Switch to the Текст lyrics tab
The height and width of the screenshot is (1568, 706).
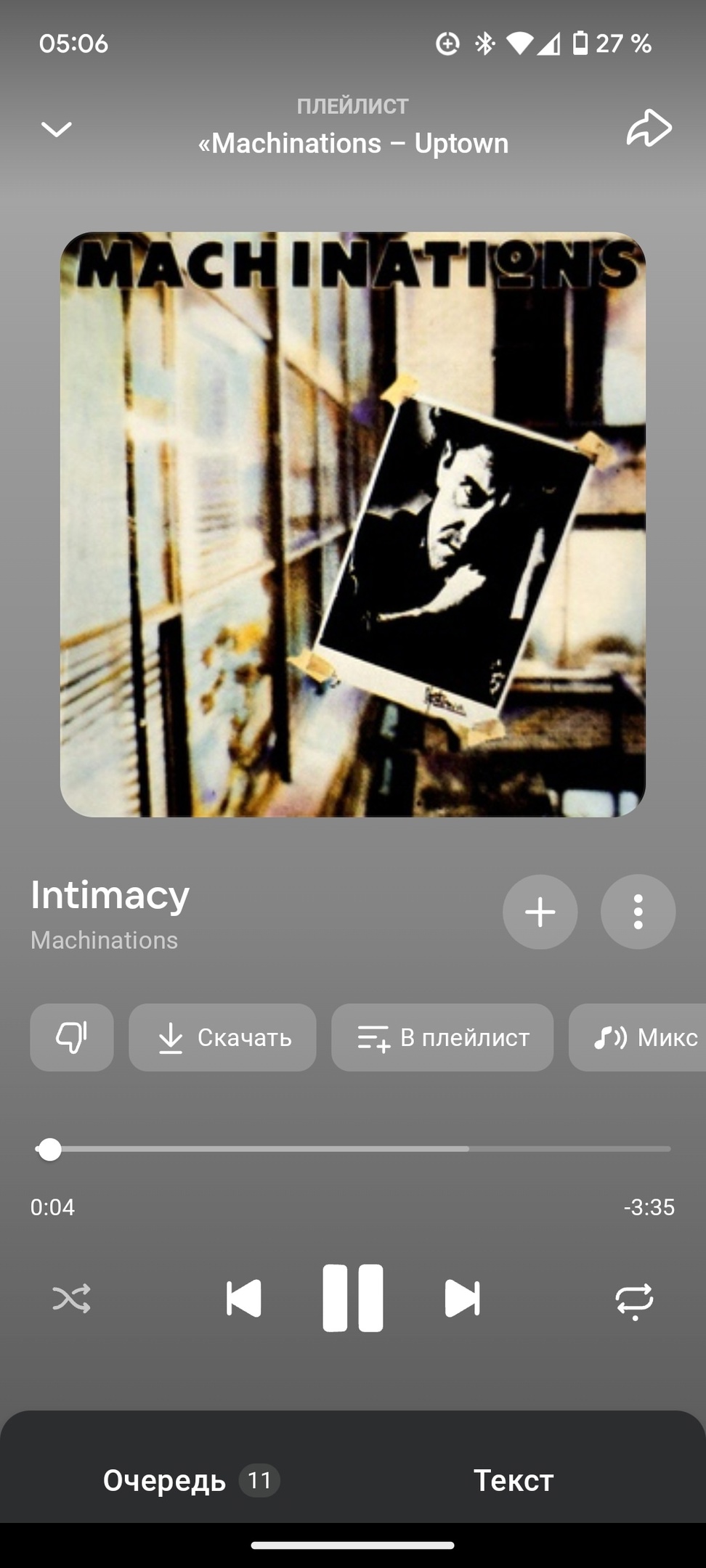click(514, 1480)
